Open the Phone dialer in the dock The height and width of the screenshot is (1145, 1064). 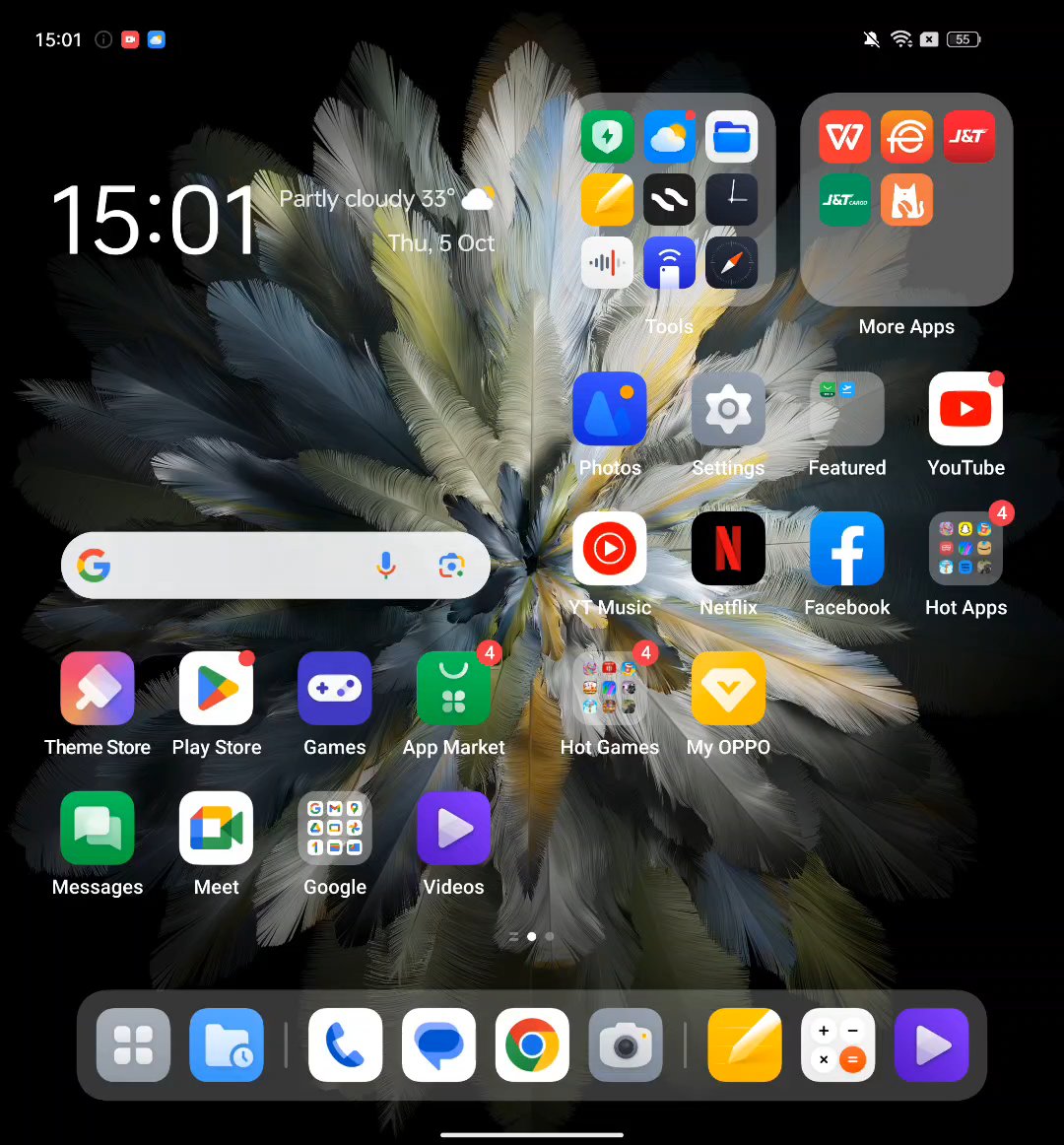click(345, 1045)
